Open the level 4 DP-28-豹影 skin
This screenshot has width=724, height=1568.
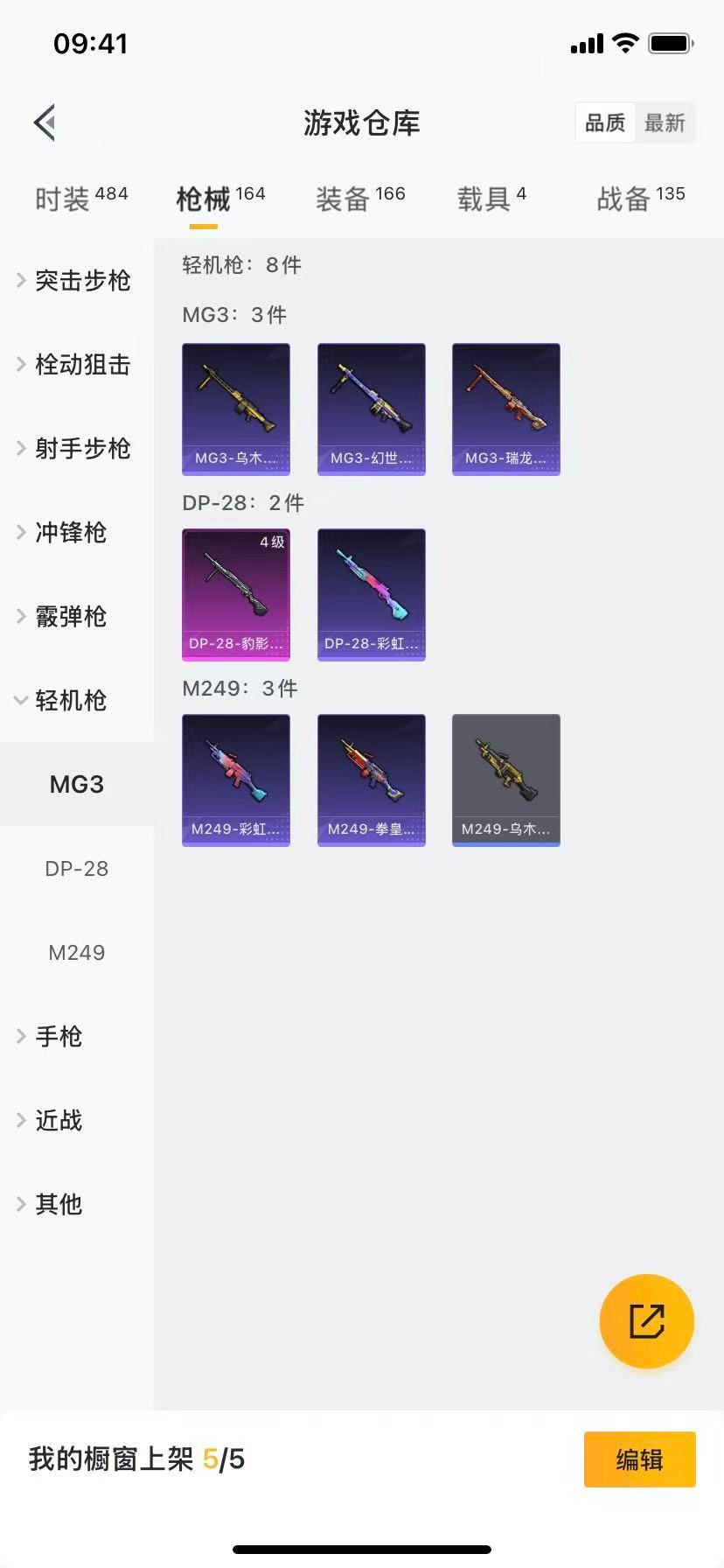tap(236, 594)
